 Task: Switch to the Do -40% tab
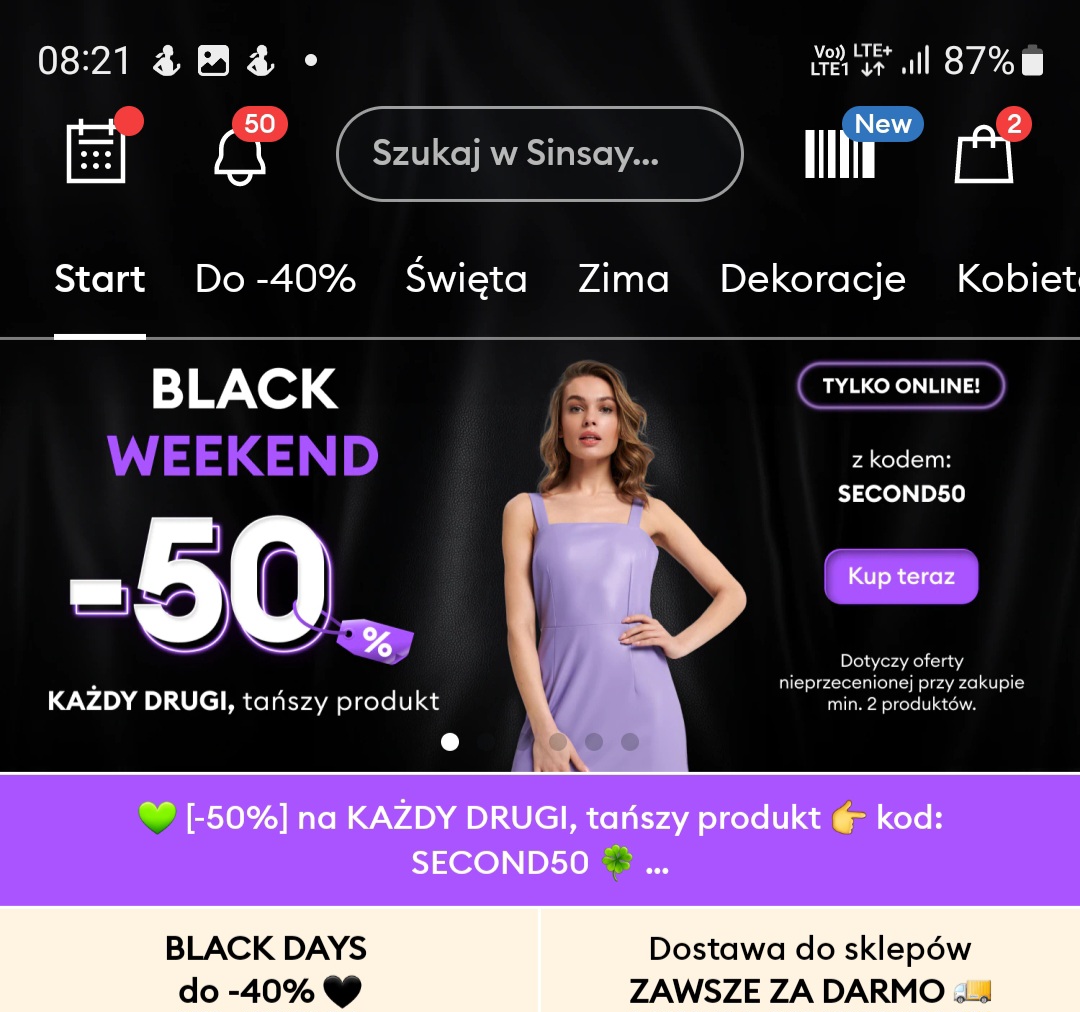pos(275,279)
